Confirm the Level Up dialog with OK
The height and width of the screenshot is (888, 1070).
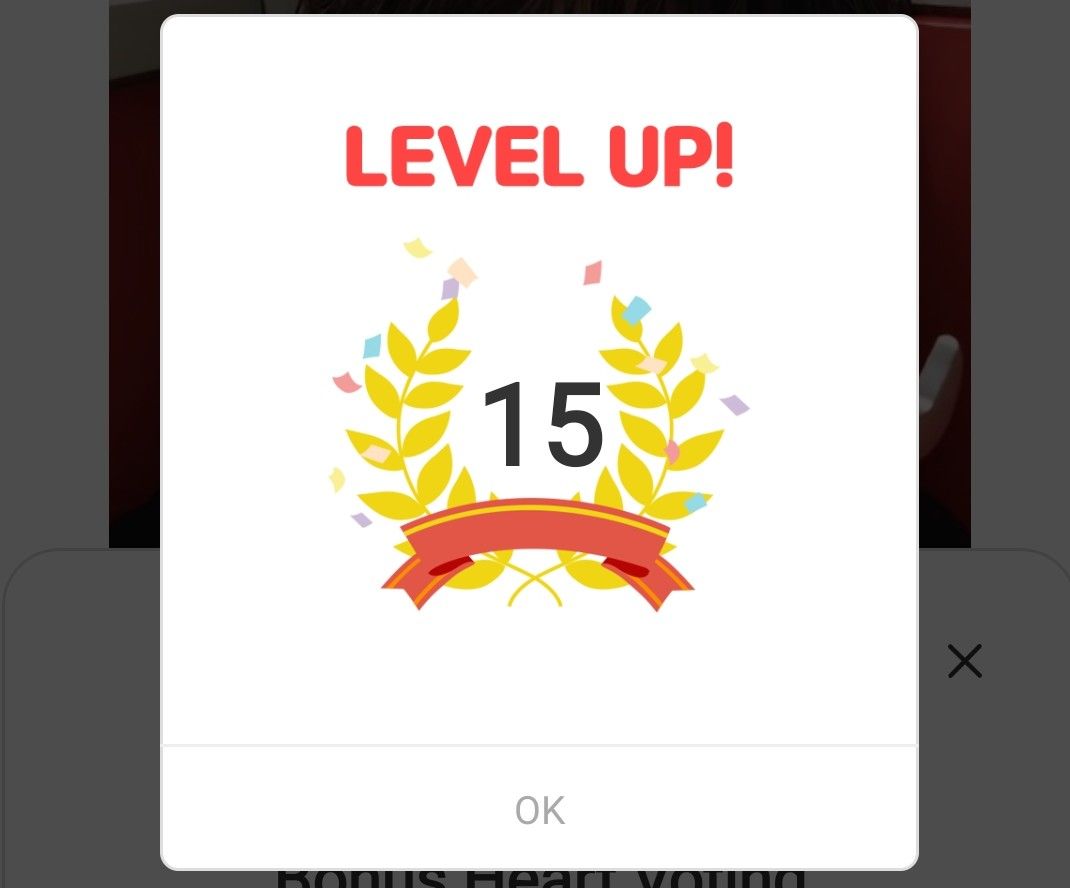[x=540, y=809]
